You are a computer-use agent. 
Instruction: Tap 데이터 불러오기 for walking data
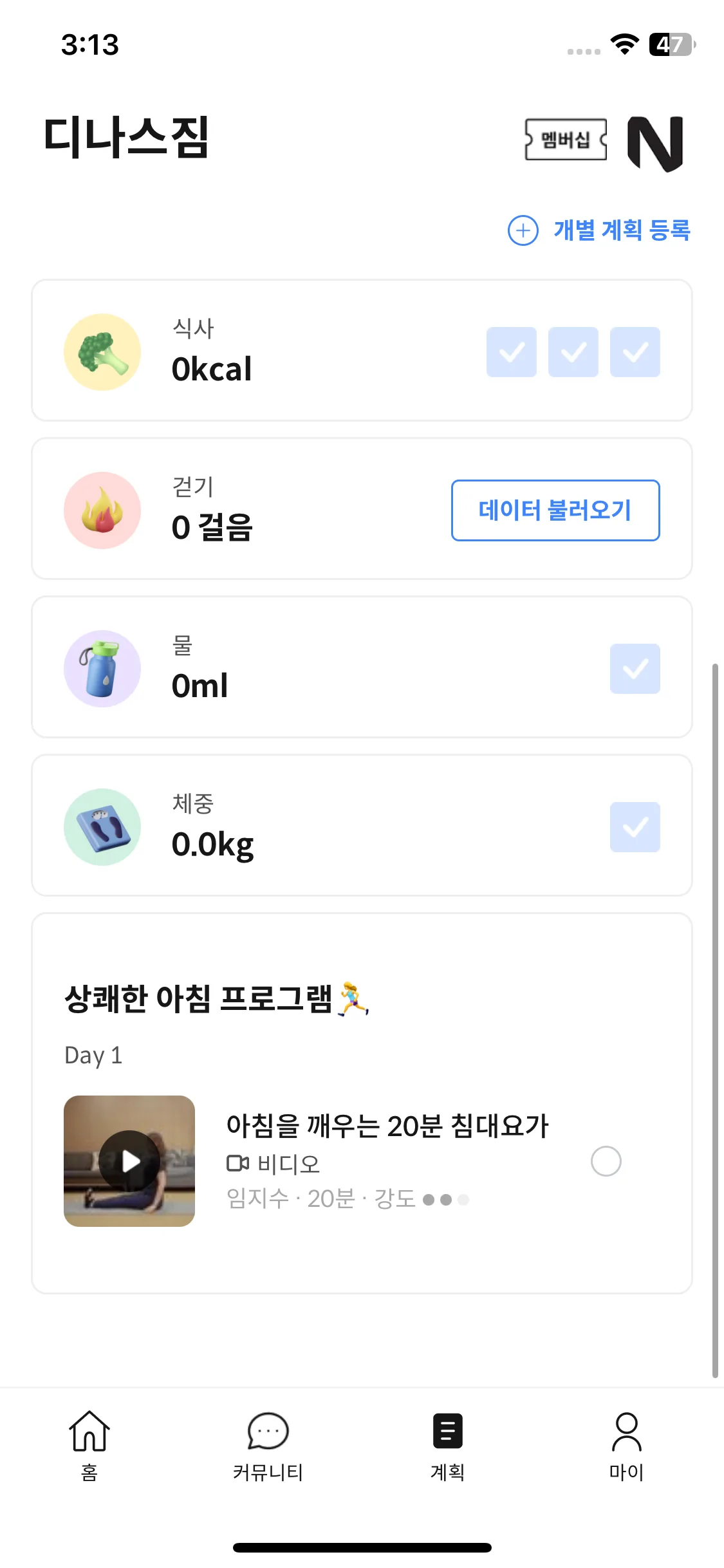coord(555,510)
